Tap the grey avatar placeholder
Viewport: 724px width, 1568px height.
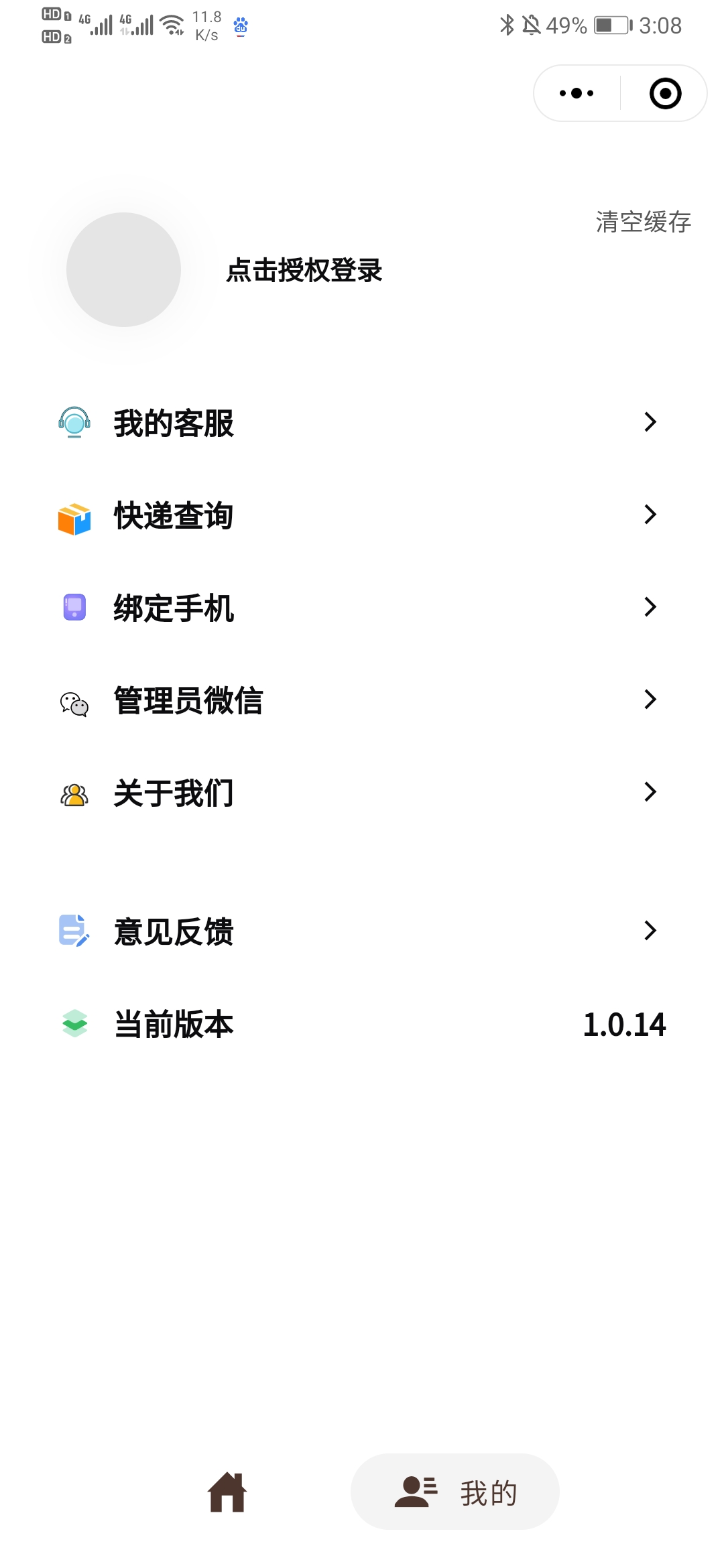[x=123, y=269]
